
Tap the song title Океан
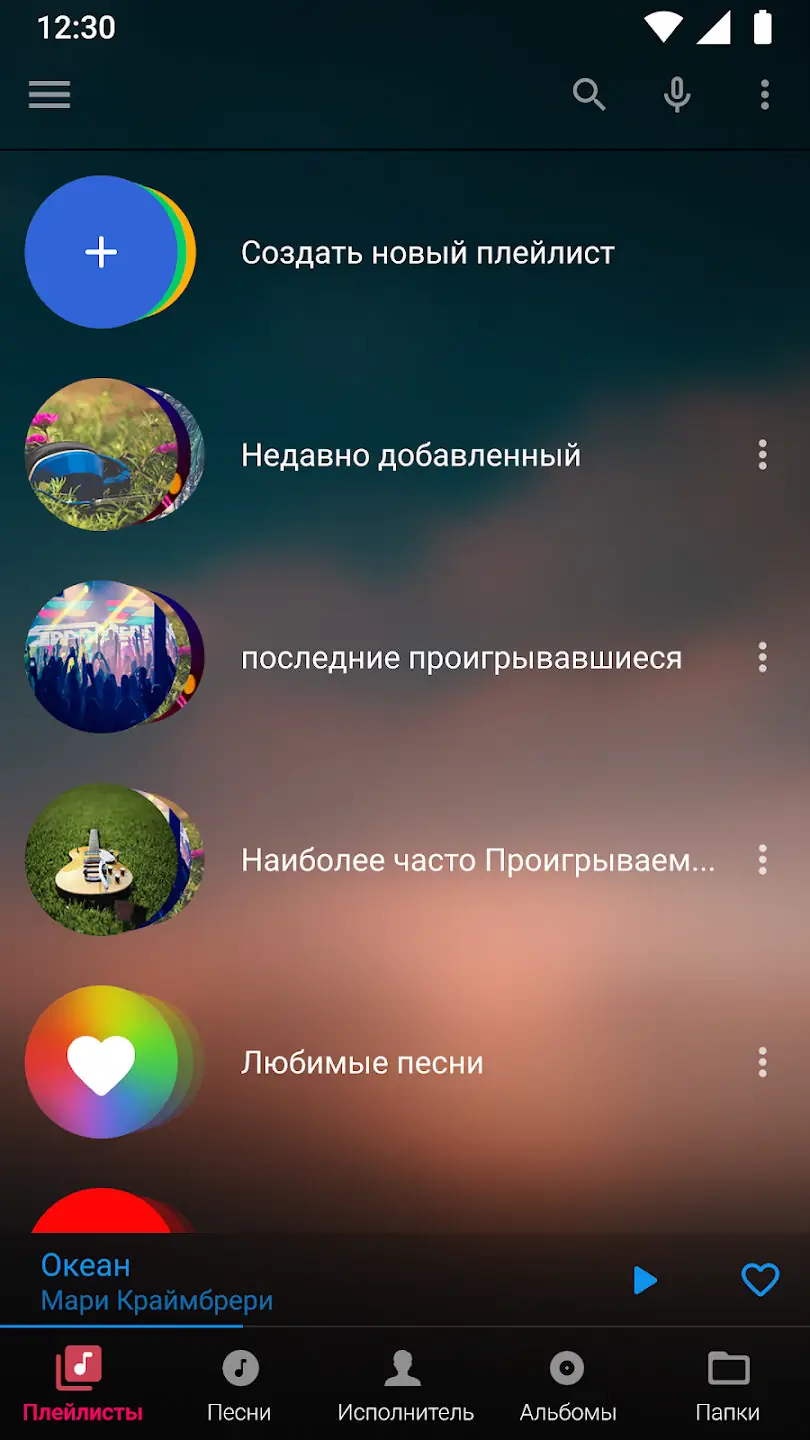85,1264
